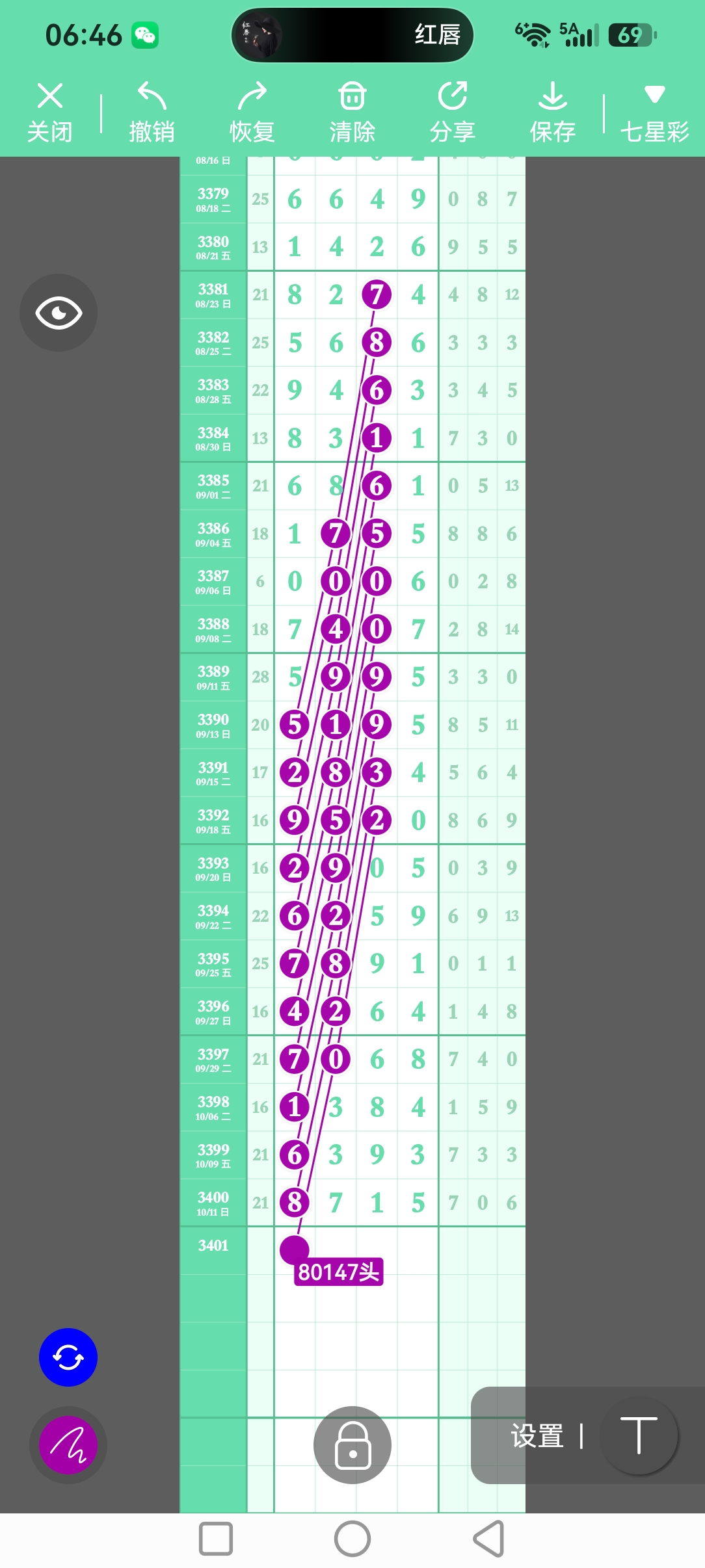
Task: Open the 七星彩 lottery dropdown
Action: (x=654, y=112)
